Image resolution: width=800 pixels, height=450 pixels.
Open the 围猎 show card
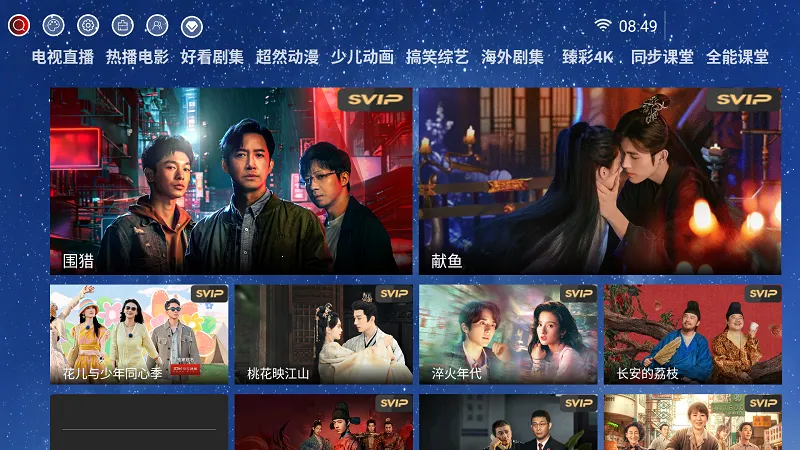(x=231, y=181)
